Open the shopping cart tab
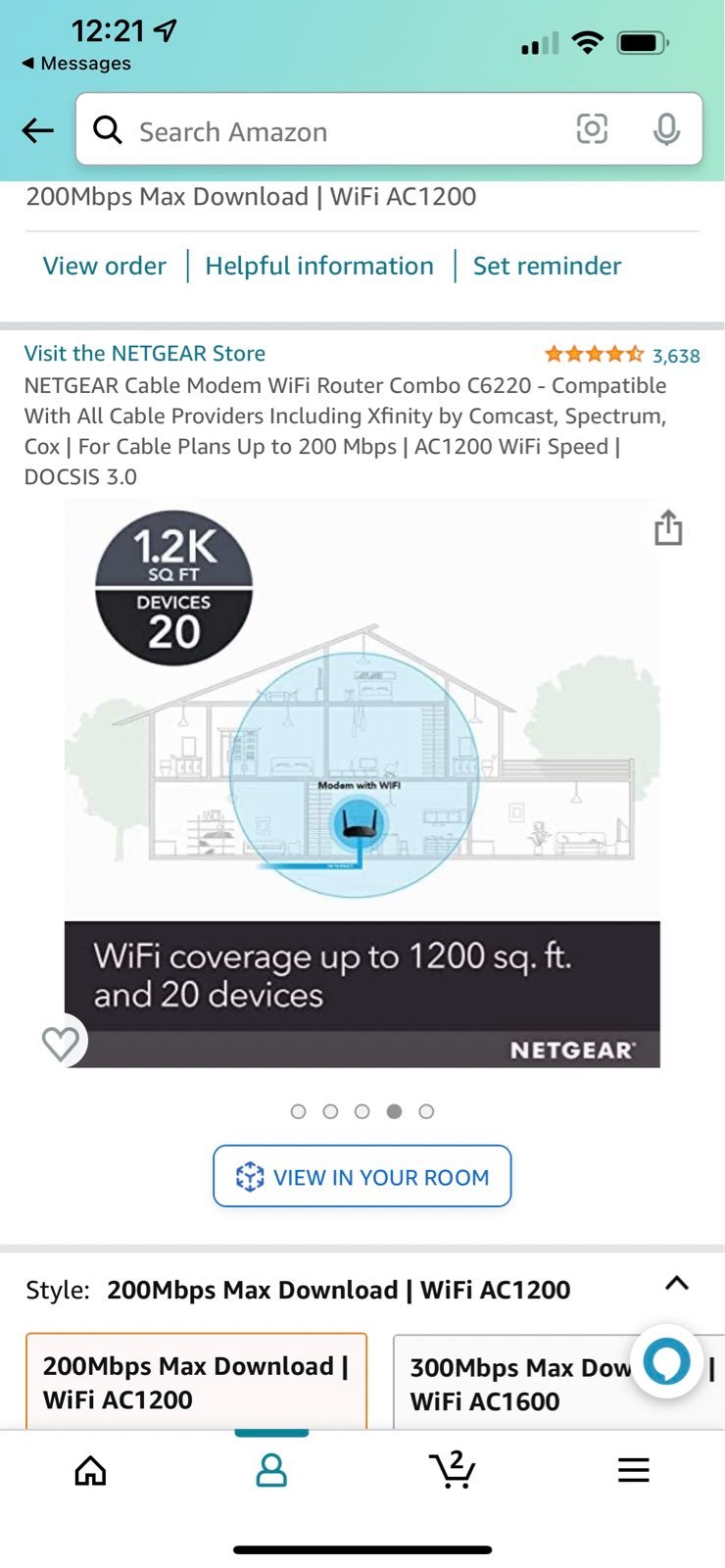The width and height of the screenshot is (725, 1568). pyautogui.click(x=453, y=1469)
